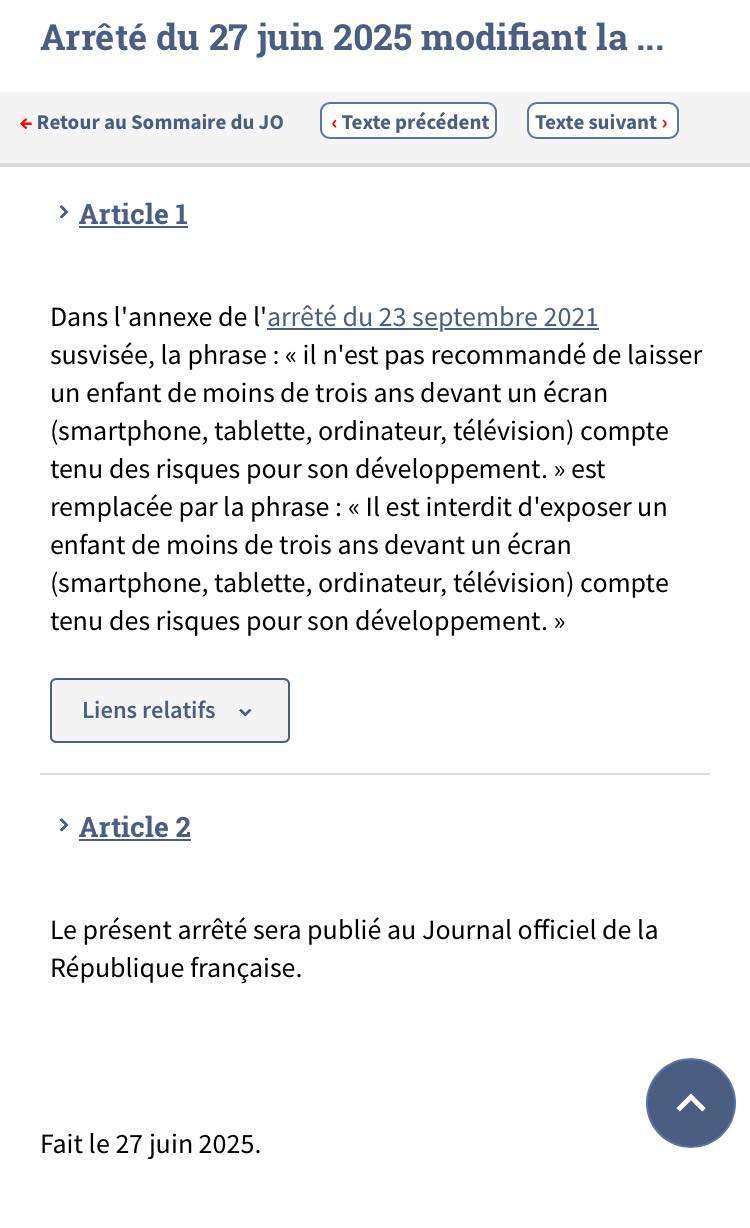Expand the Liens relatifs dropdown
This screenshot has height=1228, width=750.
click(170, 711)
